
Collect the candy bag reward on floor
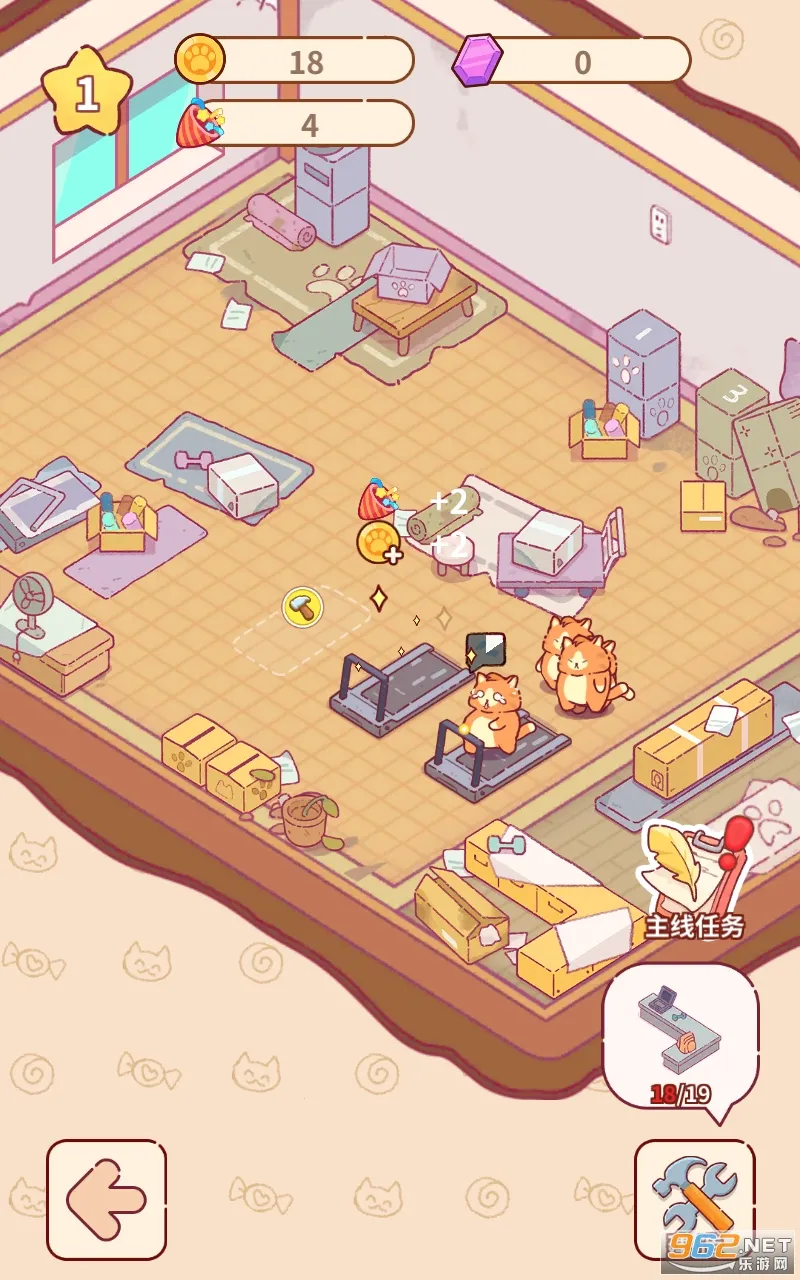378,499
